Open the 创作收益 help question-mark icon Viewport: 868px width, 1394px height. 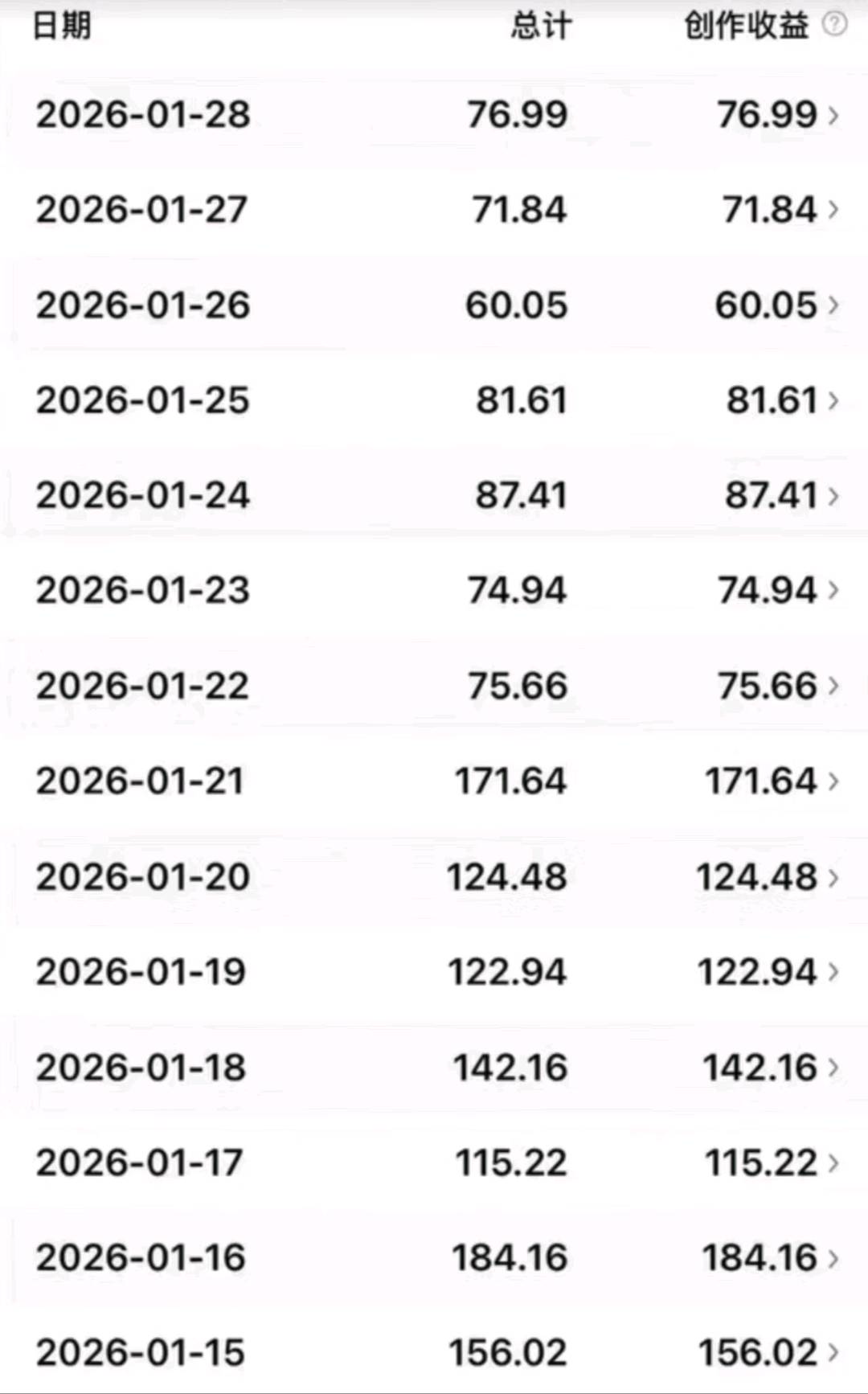click(835, 24)
